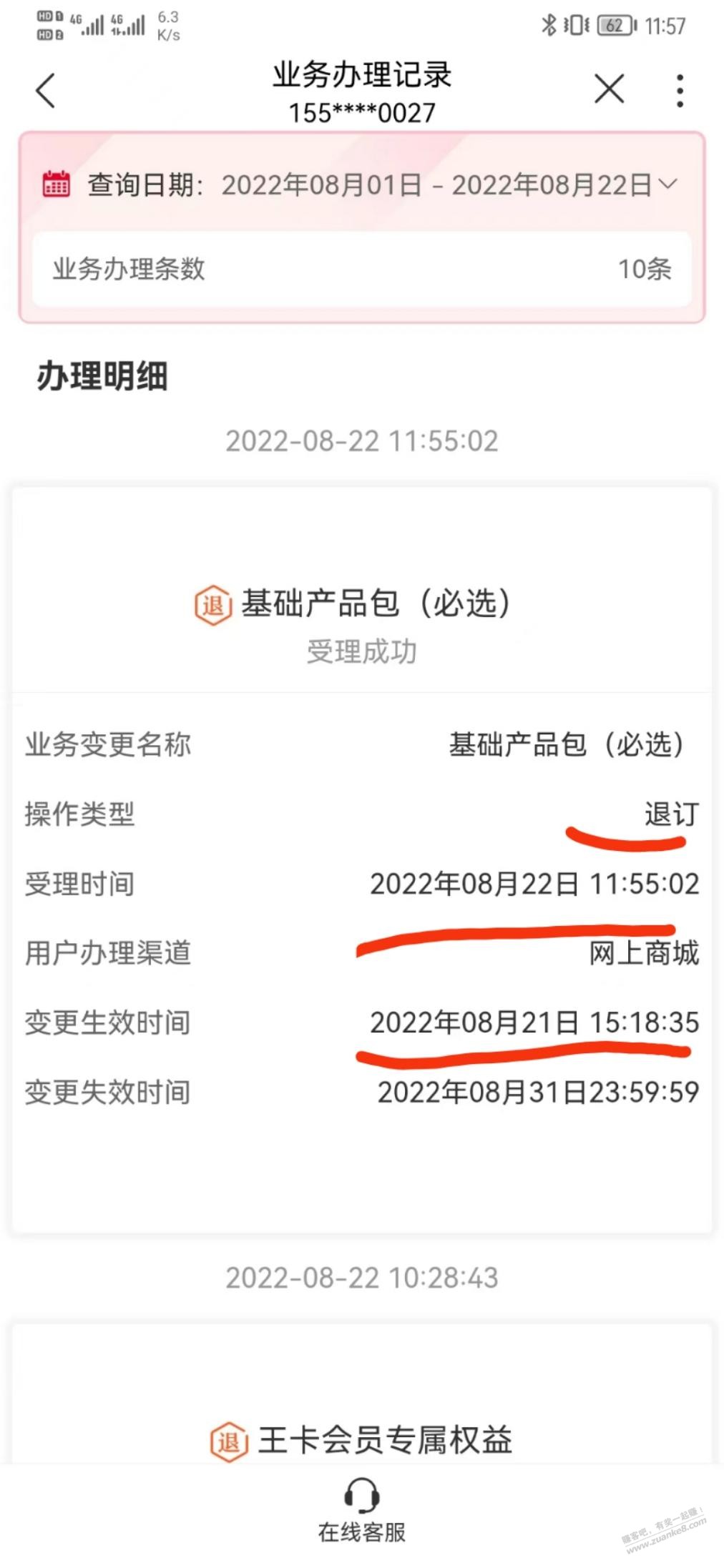Open the three-dot overflow menu

[678, 90]
